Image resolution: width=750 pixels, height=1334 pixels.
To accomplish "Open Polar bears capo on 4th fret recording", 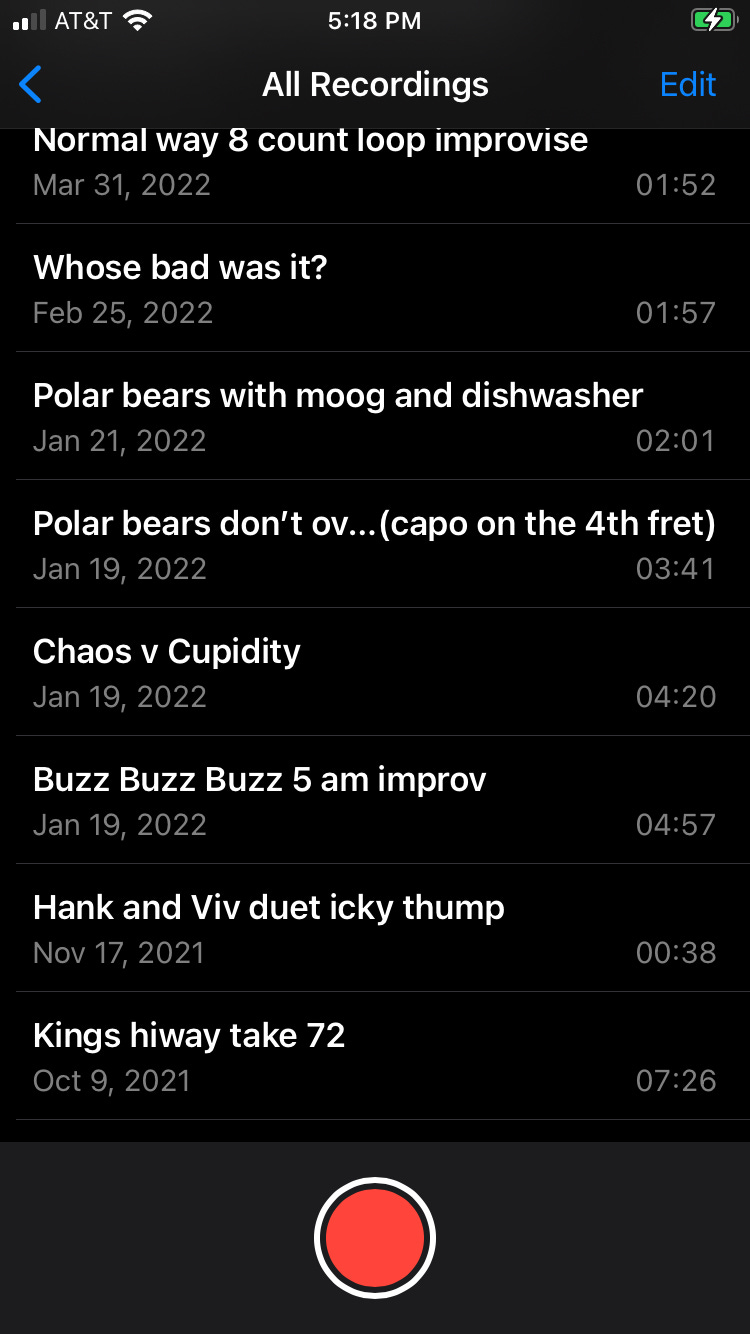I will tap(375, 544).
